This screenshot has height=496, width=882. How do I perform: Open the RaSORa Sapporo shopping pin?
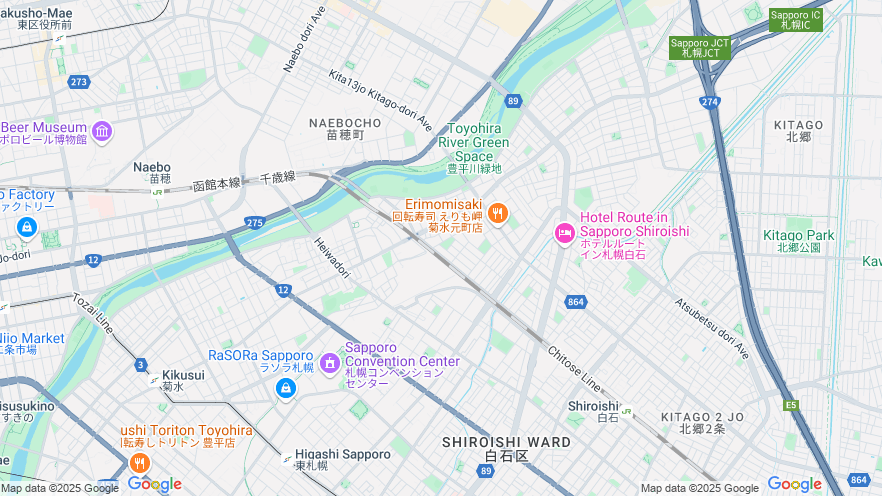[286, 388]
